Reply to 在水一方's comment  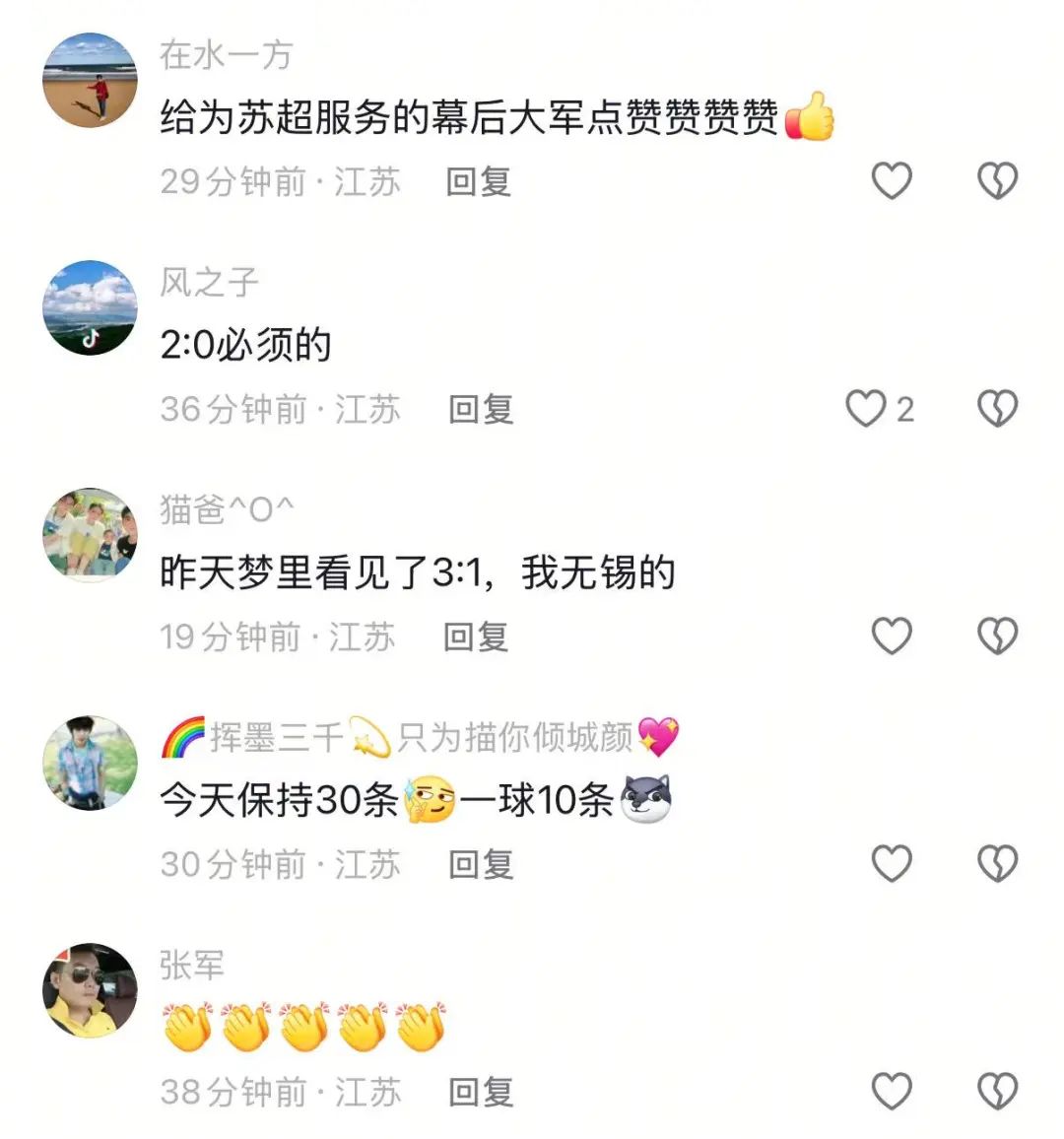(x=478, y=181)
